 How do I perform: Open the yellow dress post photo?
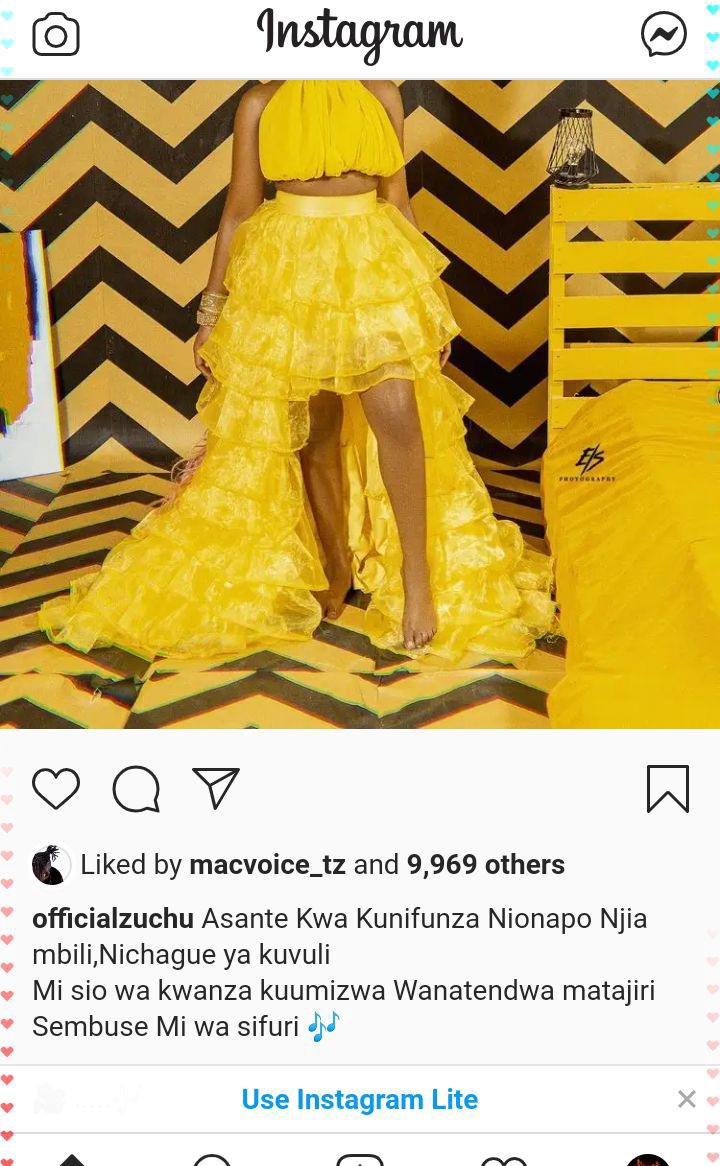click(x=360, y=404)
